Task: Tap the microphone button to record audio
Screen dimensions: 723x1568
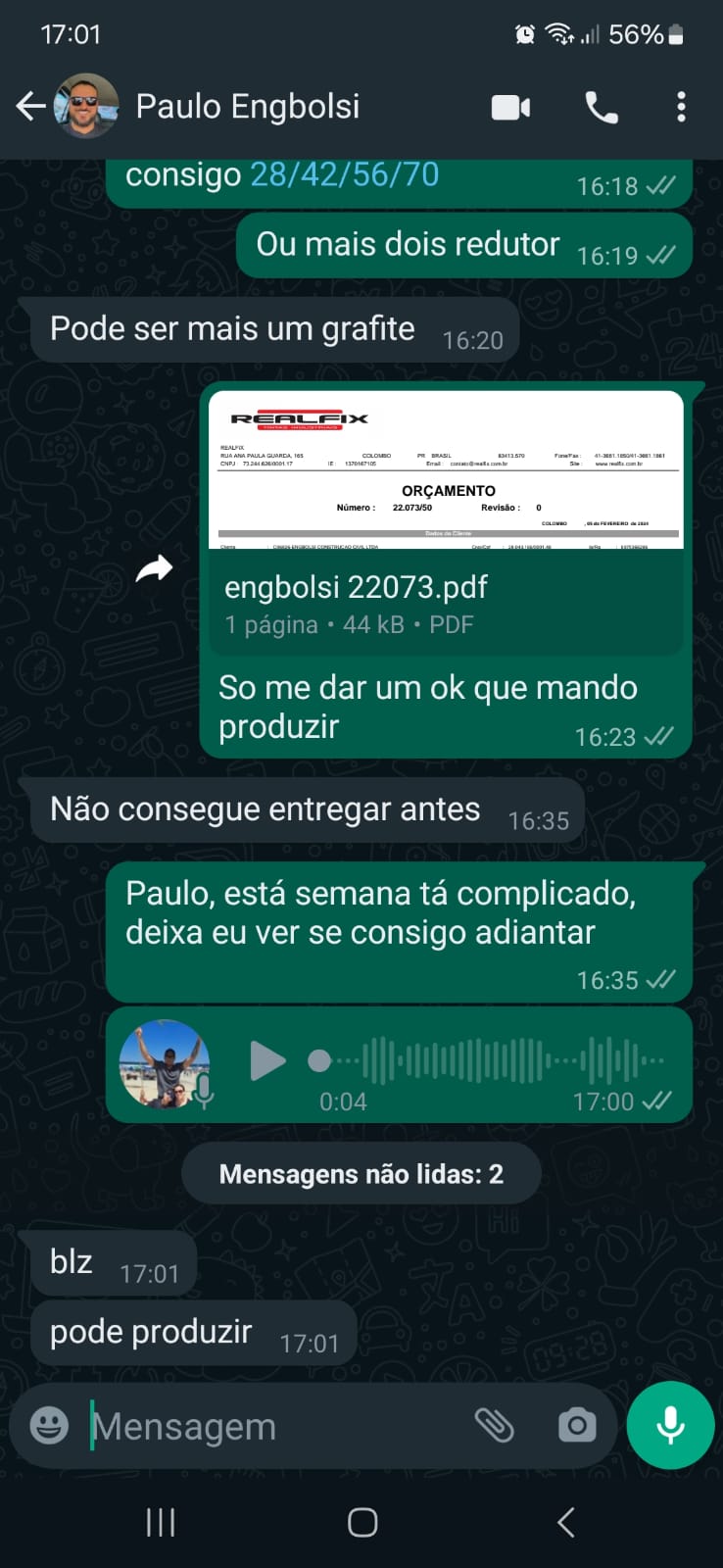Action: 670,1425
